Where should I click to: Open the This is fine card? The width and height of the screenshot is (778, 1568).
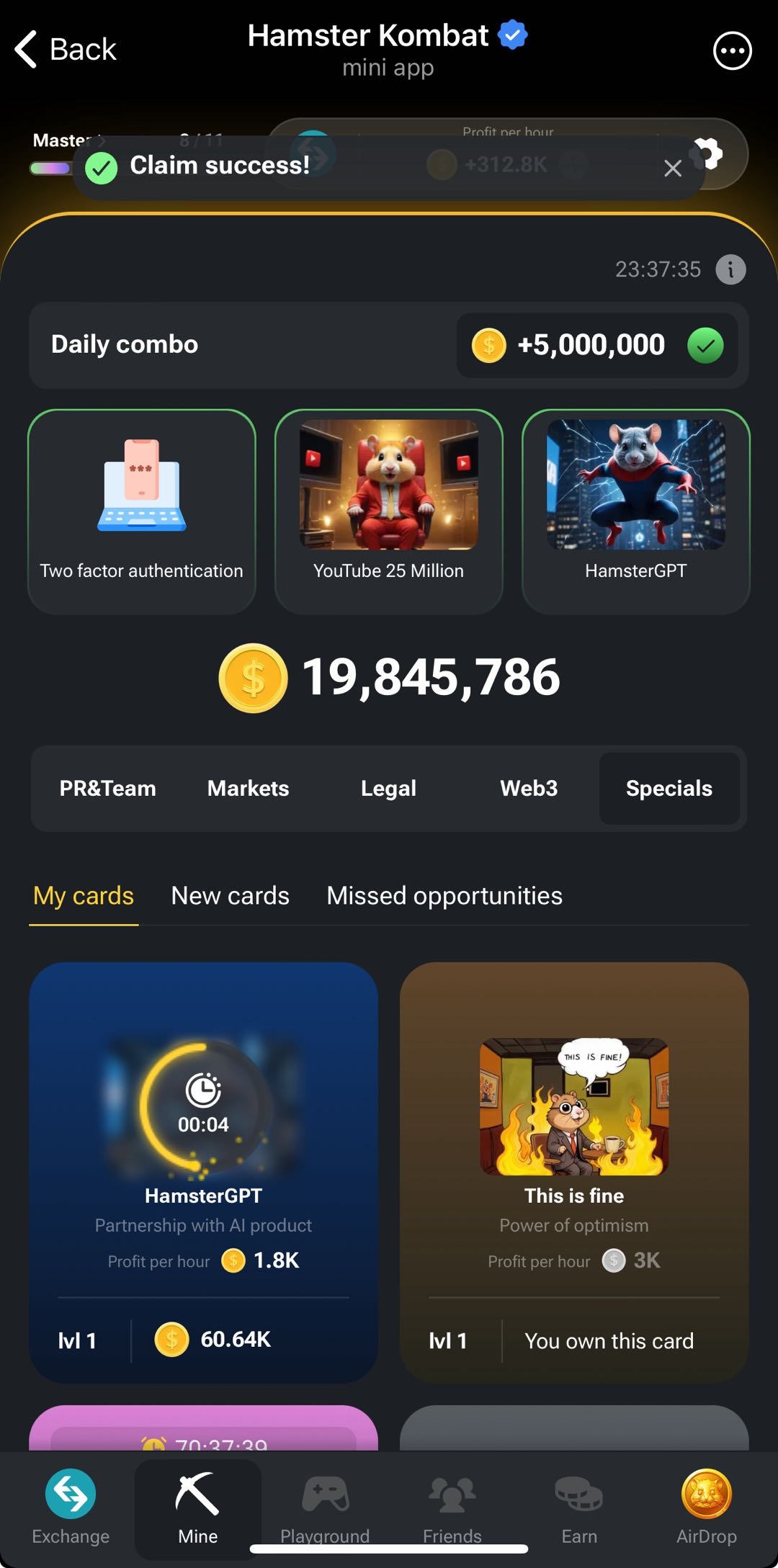[x=574, y=1172]
